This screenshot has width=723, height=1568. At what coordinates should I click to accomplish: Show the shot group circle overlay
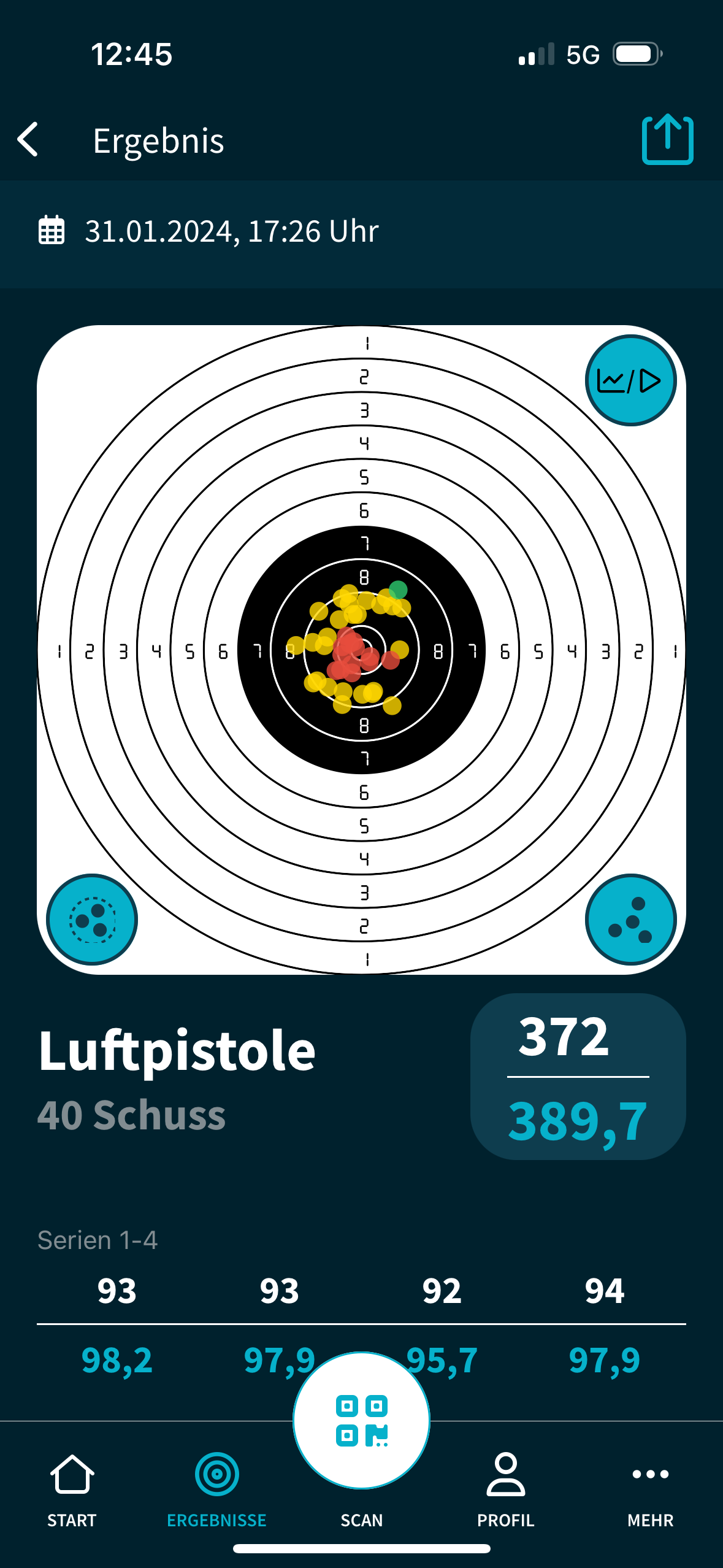[x=93, y=919]
